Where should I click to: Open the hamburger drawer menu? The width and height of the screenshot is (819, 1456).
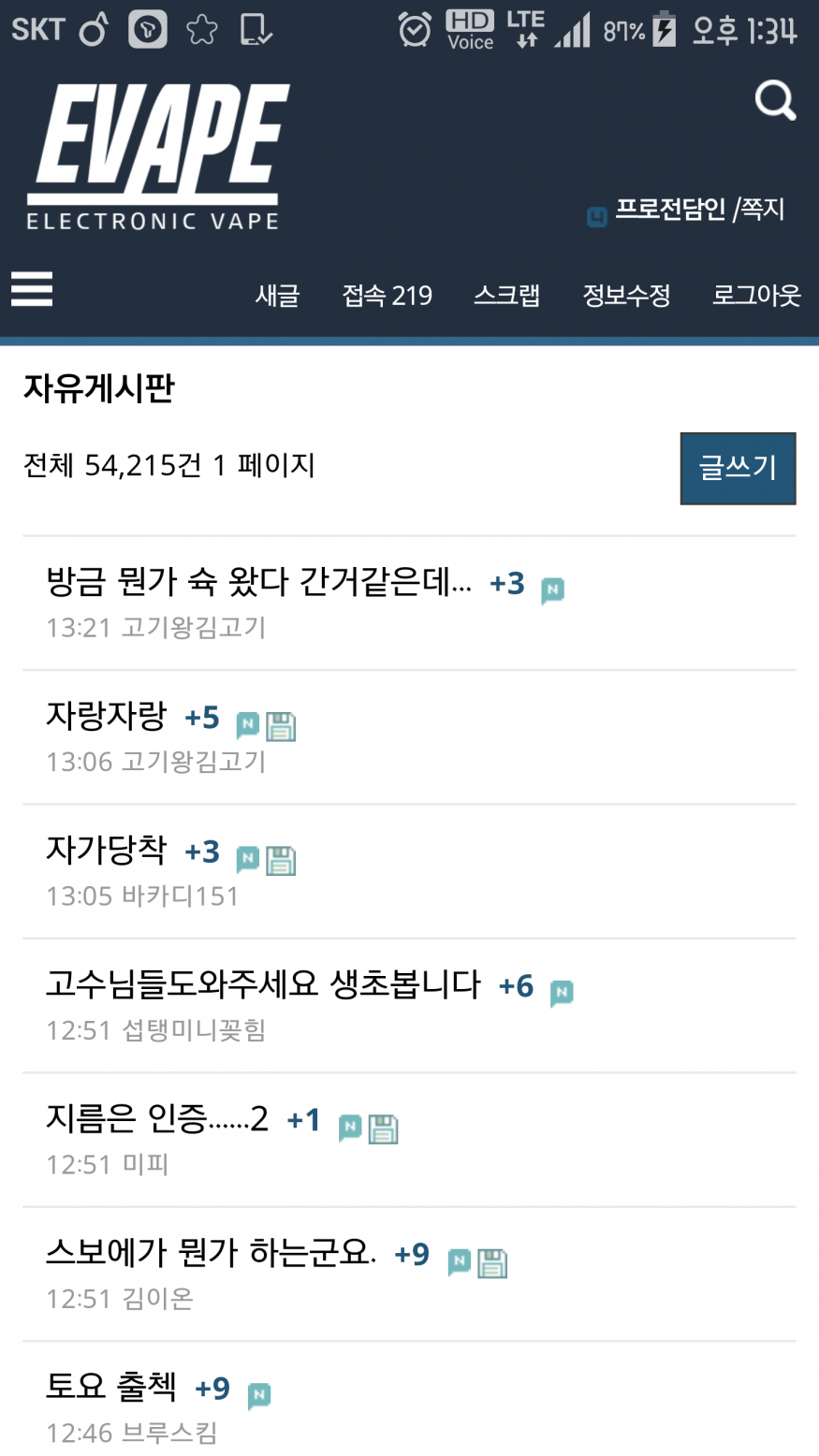point(32,289)
